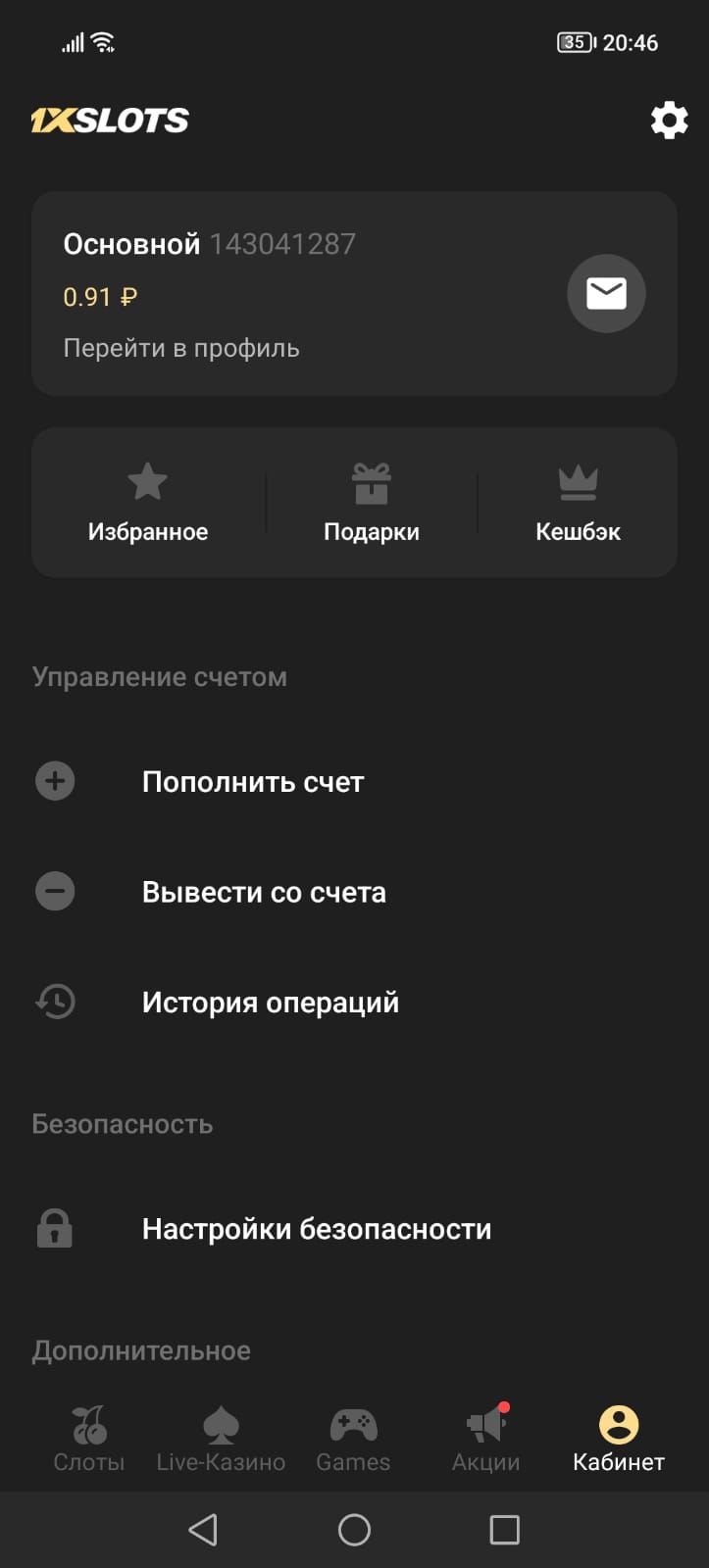Click the Пополнить счет option
This screenshot has width=709, height=1568.
253,781
